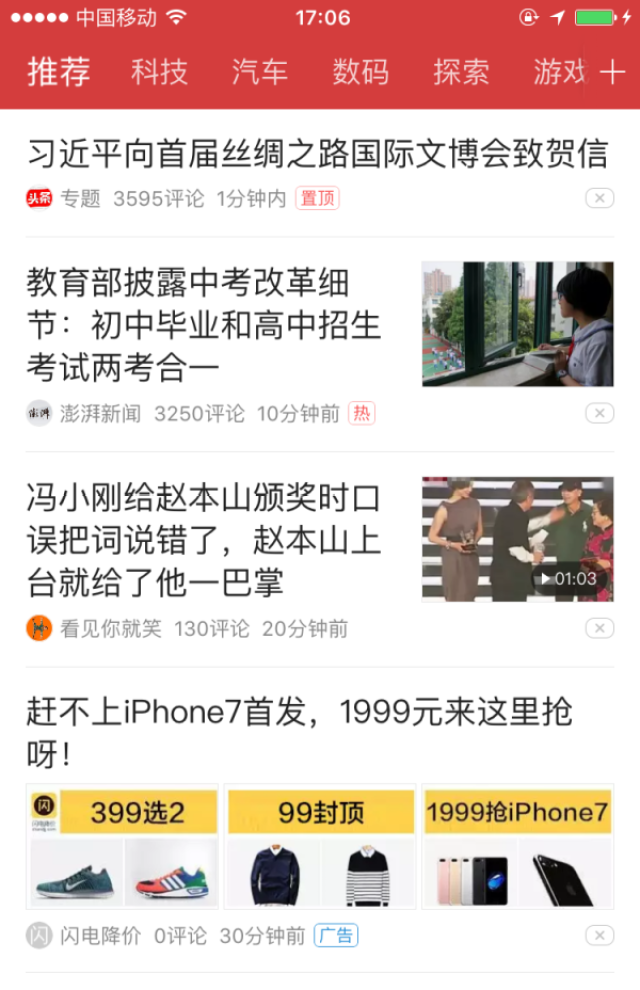
Task: Tap the plus icon to add channels
Action: (612, 72)
